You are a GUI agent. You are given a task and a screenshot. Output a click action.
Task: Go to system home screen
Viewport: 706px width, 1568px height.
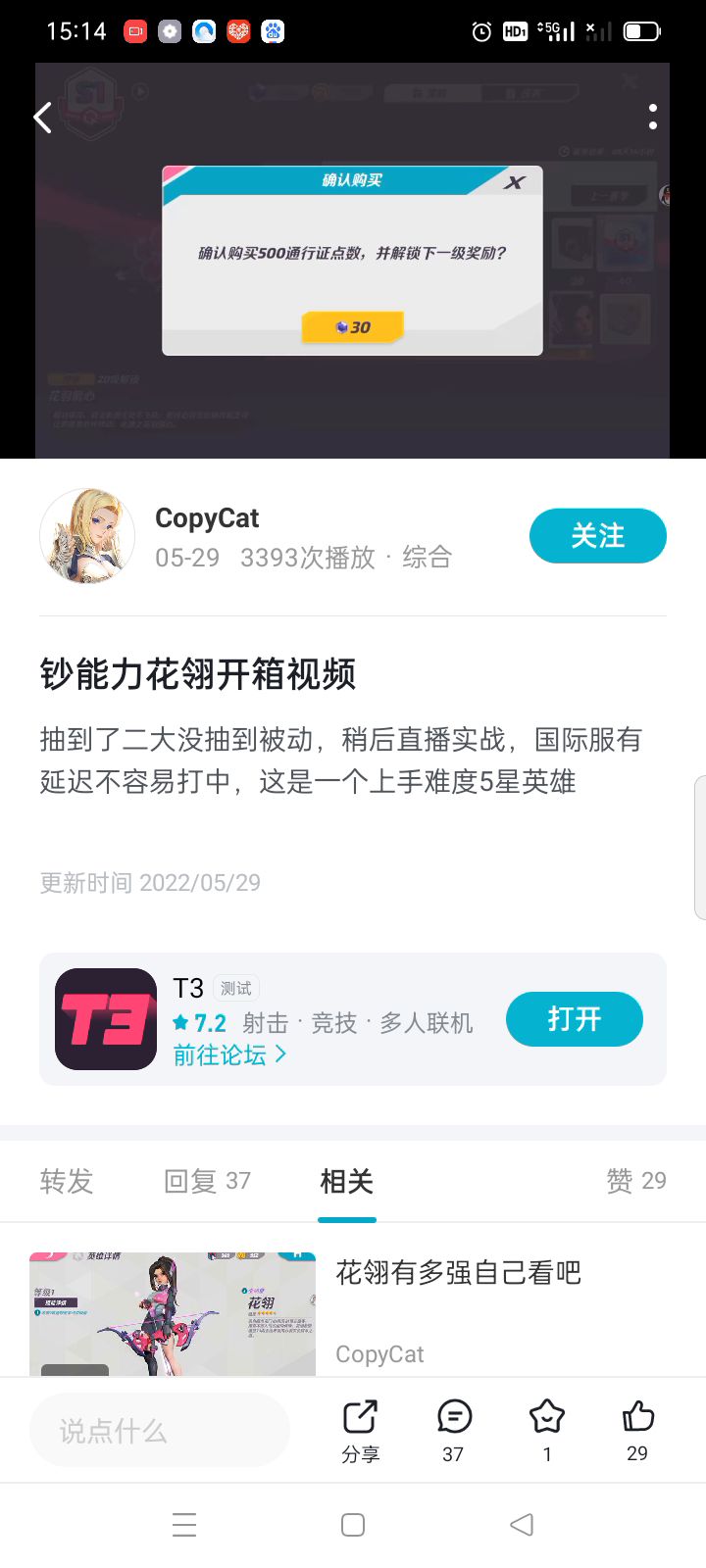click(x=353, y=1525)
